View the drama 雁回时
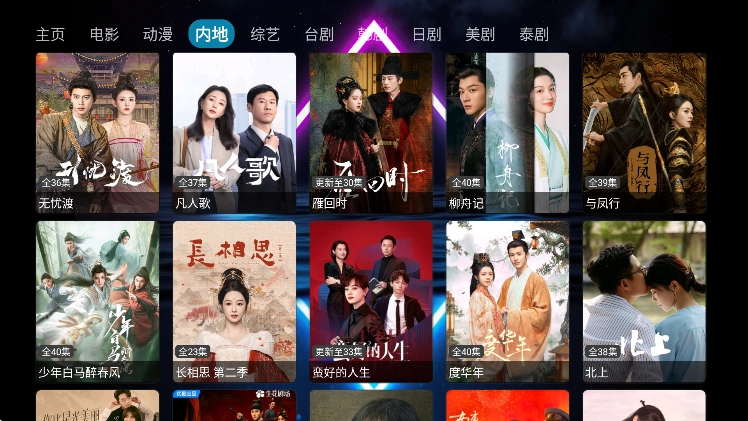 [x=371, y=130]
